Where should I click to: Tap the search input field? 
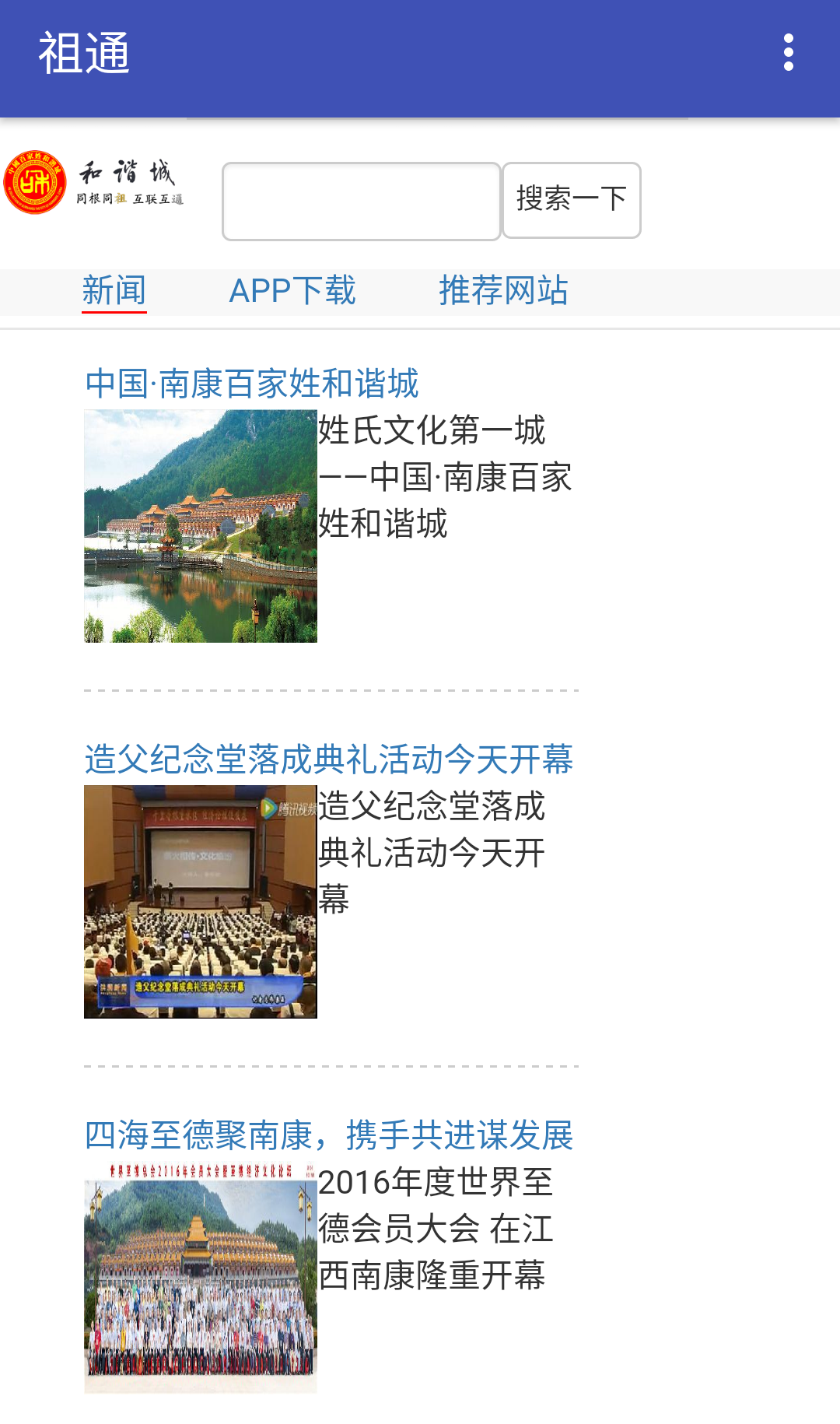(x=361, y=202)
